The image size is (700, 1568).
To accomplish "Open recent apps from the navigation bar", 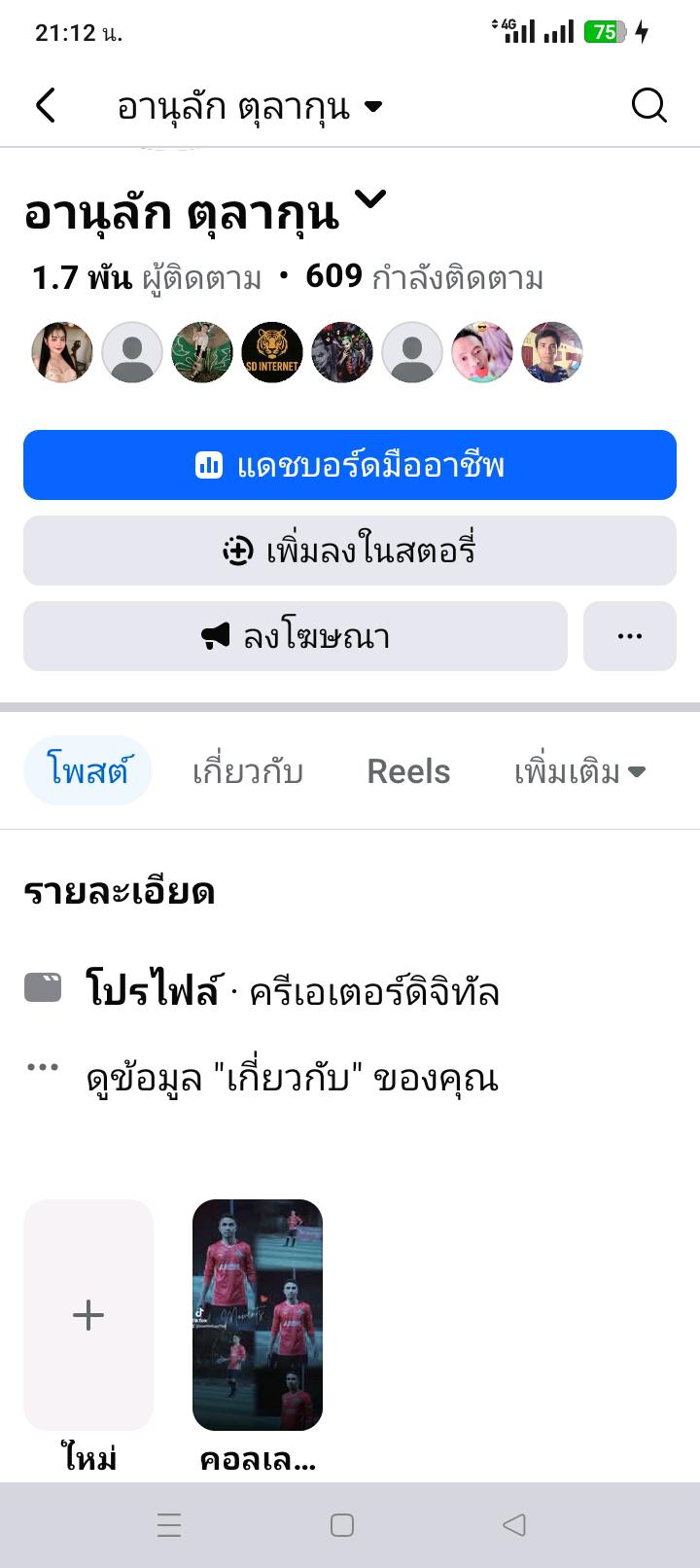I will [x=169, y=1525].
